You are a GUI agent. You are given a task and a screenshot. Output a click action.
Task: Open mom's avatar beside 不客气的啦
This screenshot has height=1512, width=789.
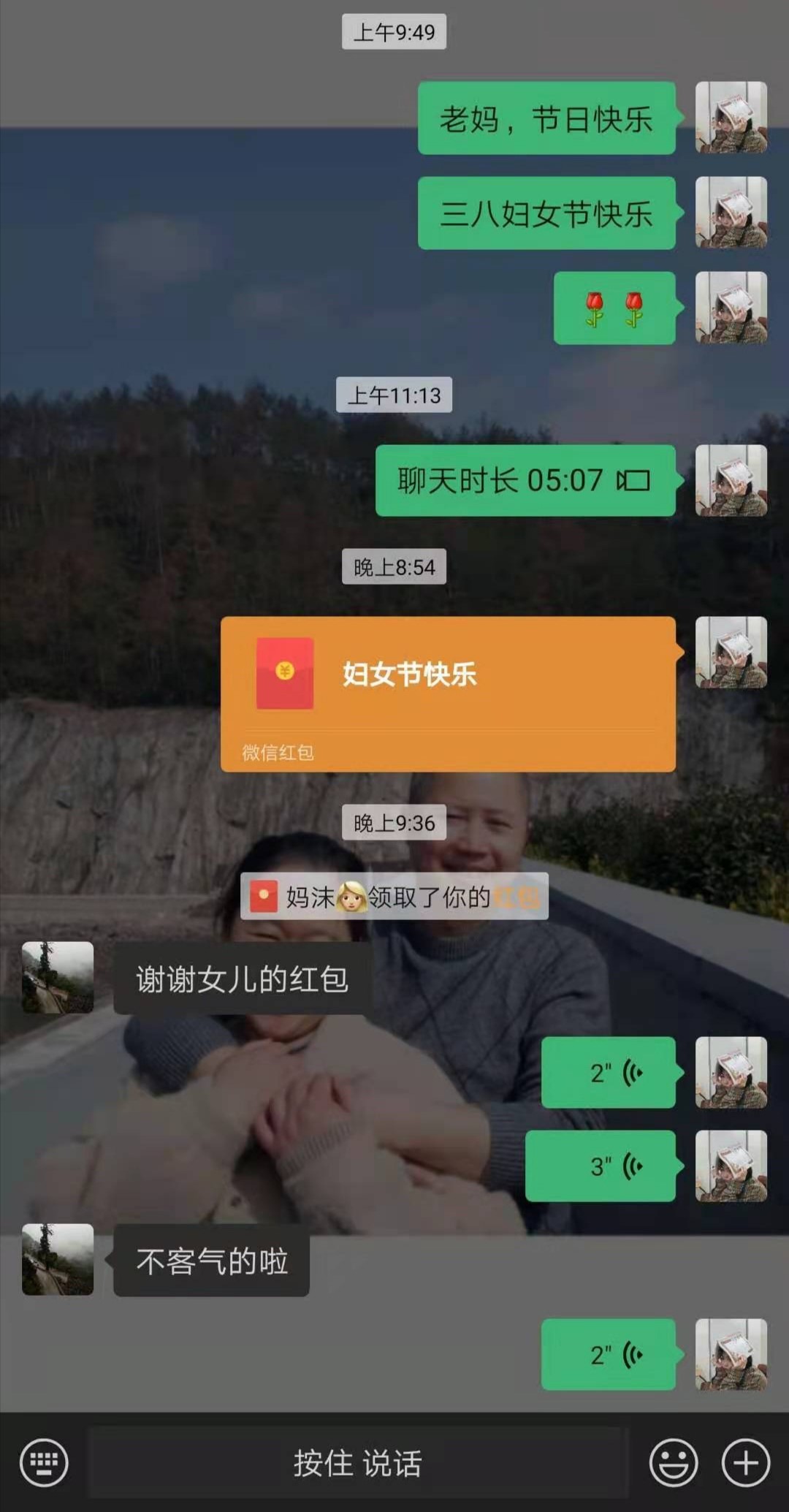click(x=58, y=1259)
